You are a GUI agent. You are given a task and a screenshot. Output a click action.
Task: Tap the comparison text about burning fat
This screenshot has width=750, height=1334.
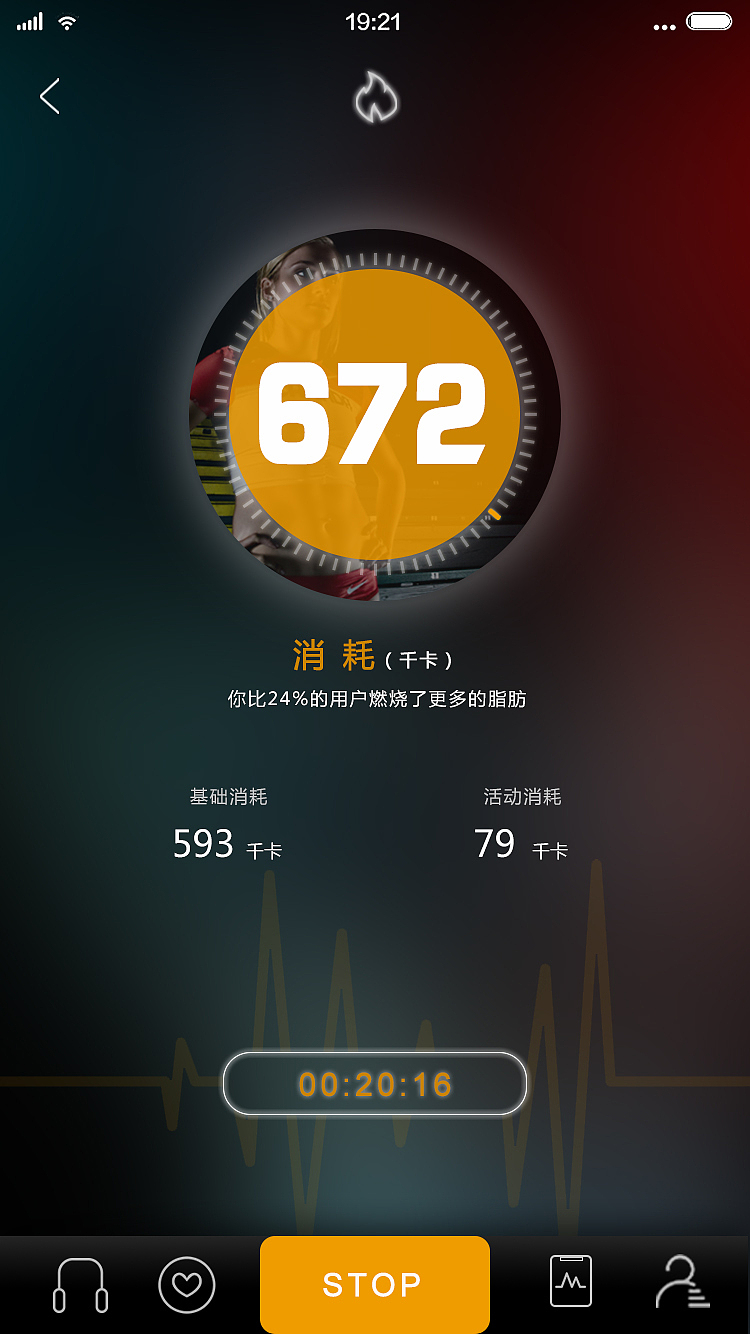[x=375, y=700]
